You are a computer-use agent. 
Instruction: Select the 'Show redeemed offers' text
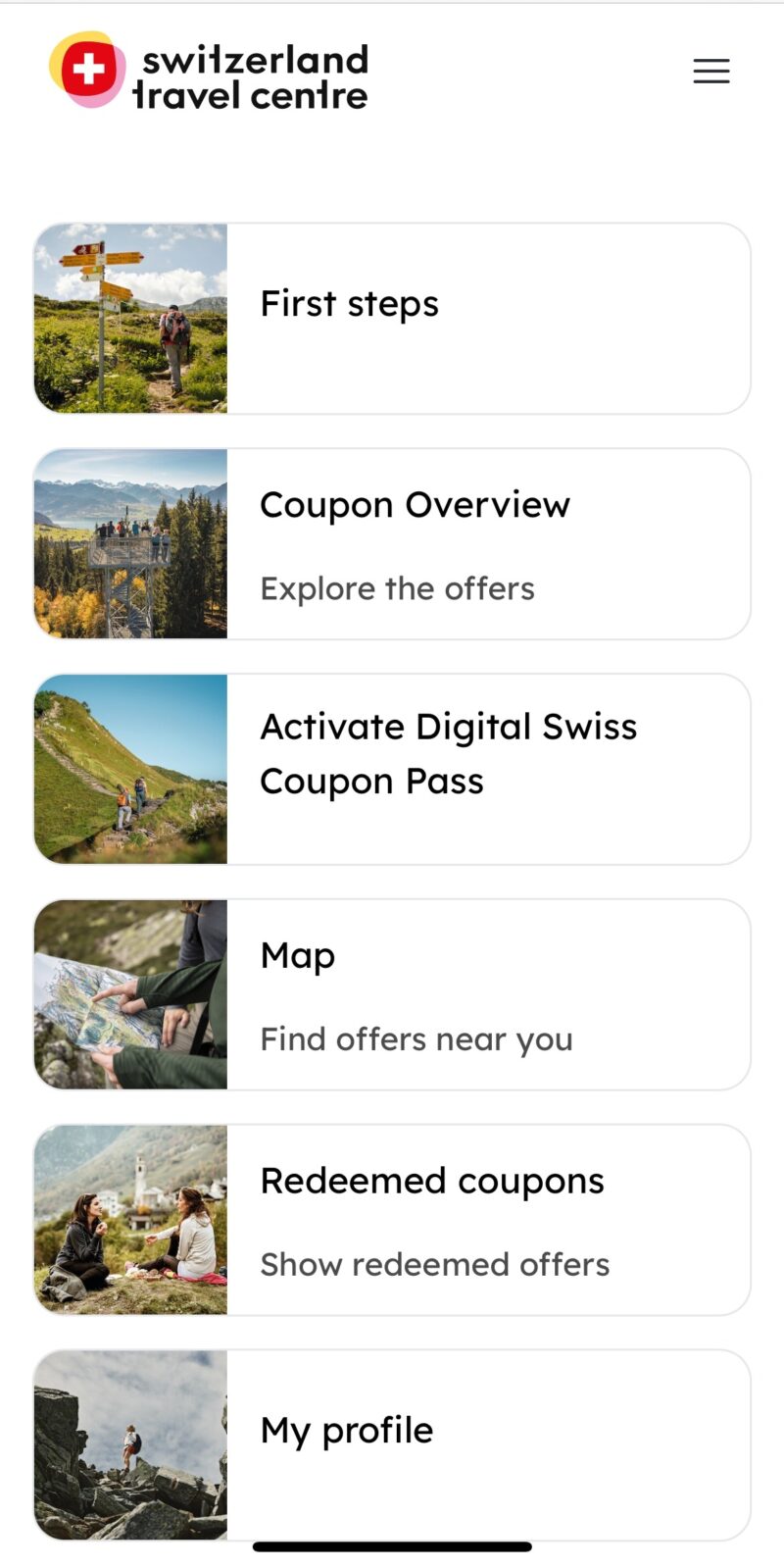point(434,1265)
